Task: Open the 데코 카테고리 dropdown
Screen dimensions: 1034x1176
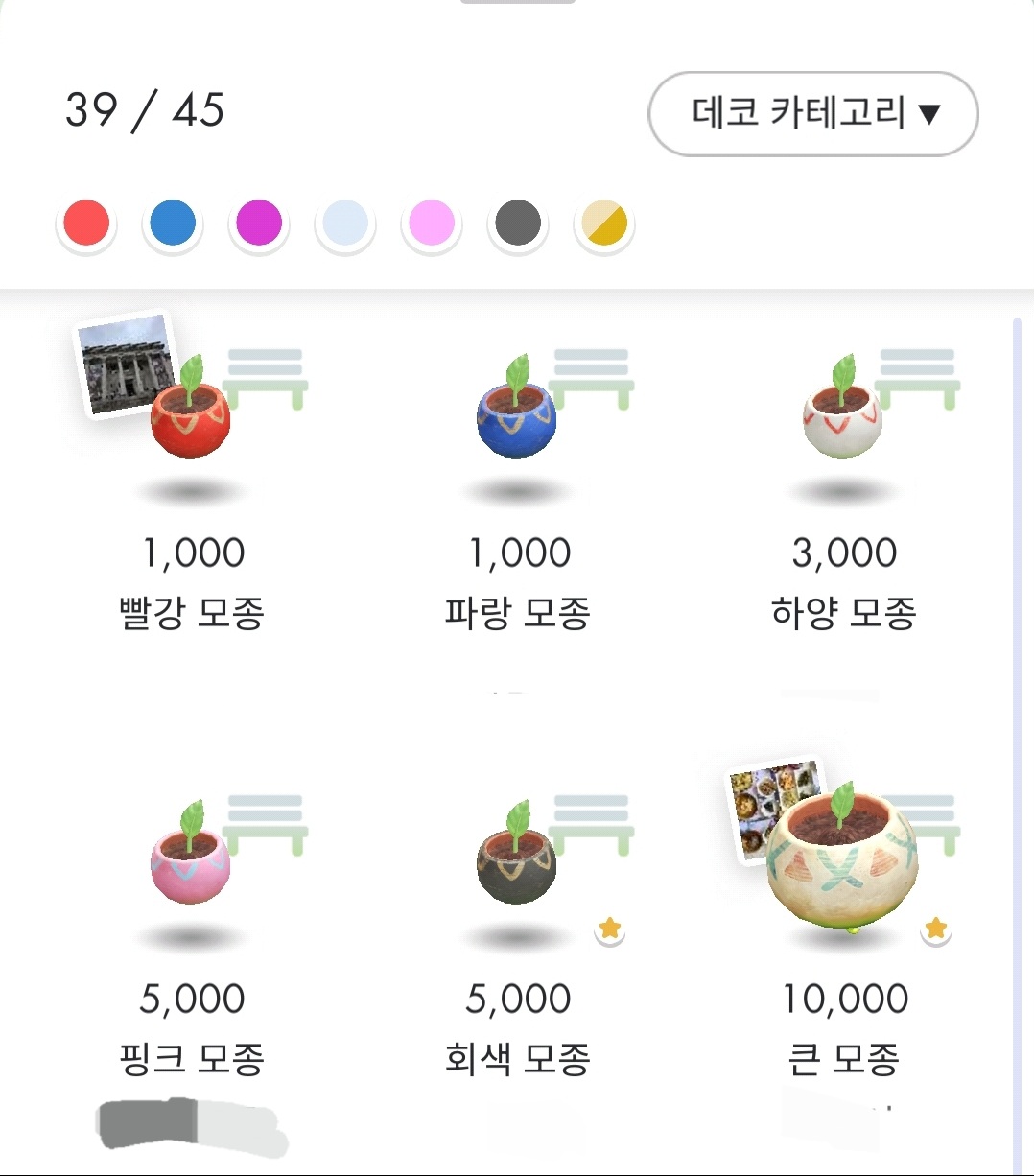Action: pos(812,113)
